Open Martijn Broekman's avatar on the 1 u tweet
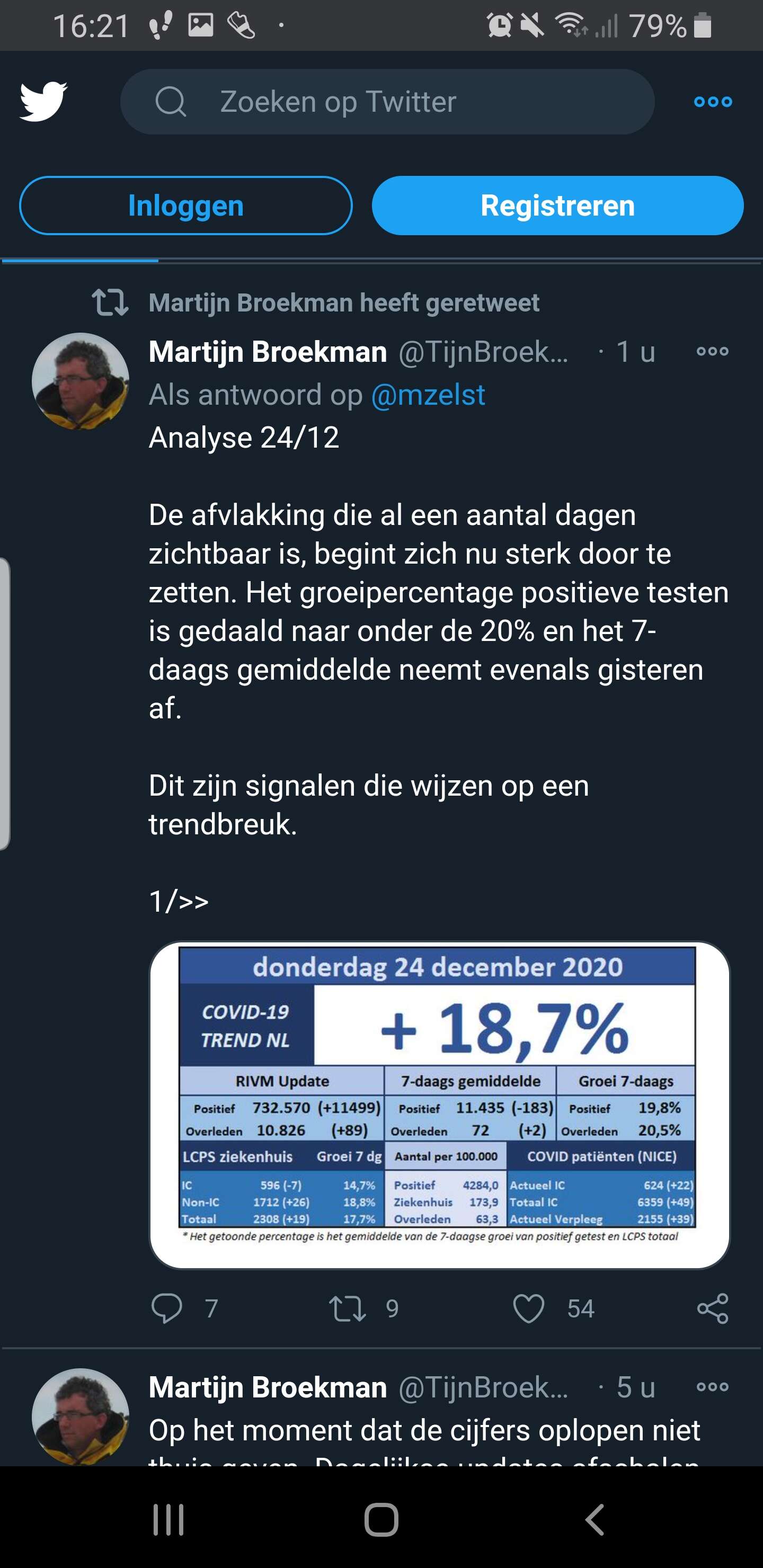Screen dimensions: 763x1568 (x=81, y=381)
